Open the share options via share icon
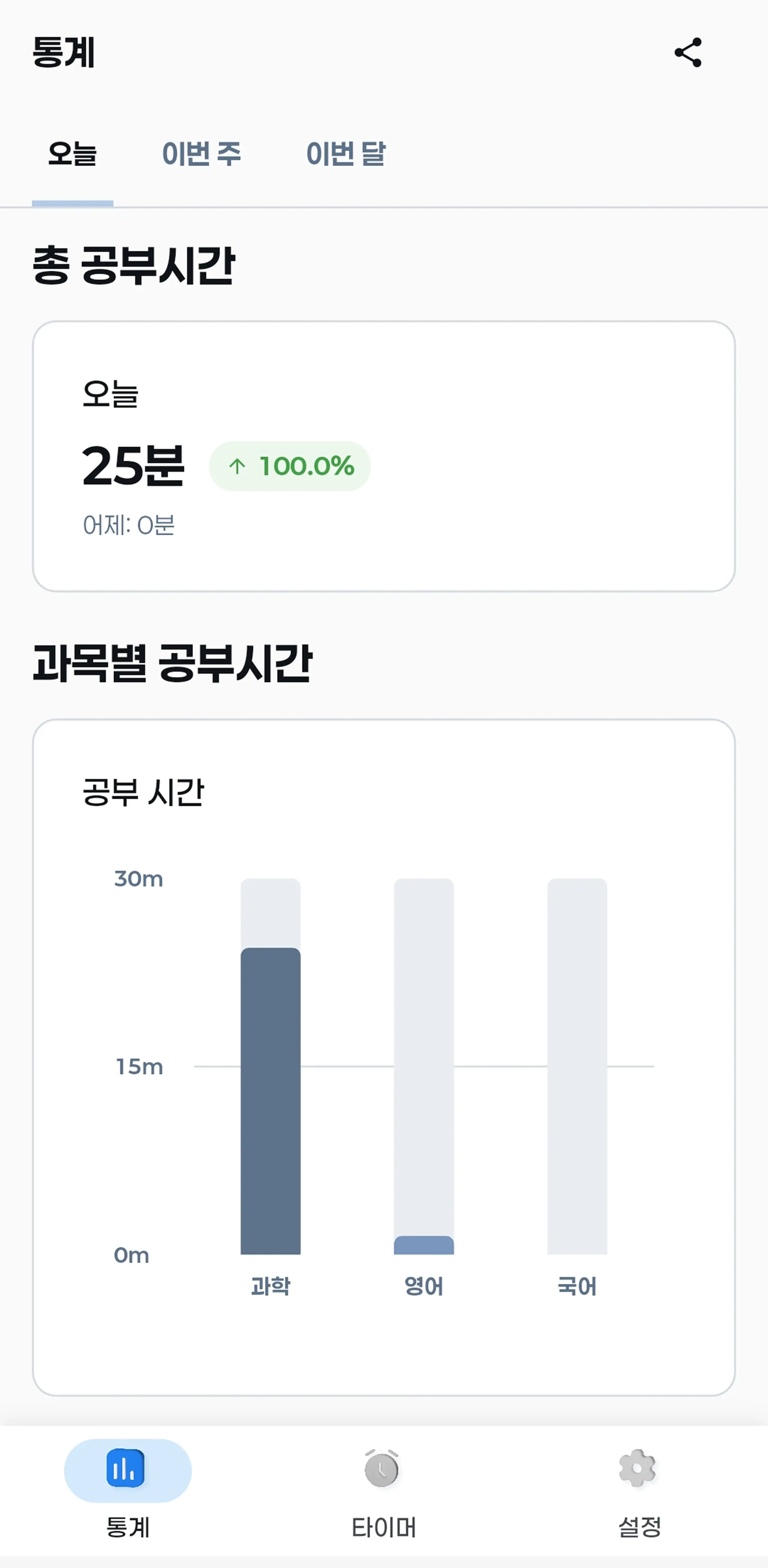The width and height of the screenshot is (768, 1568). (x=688, y=52)
